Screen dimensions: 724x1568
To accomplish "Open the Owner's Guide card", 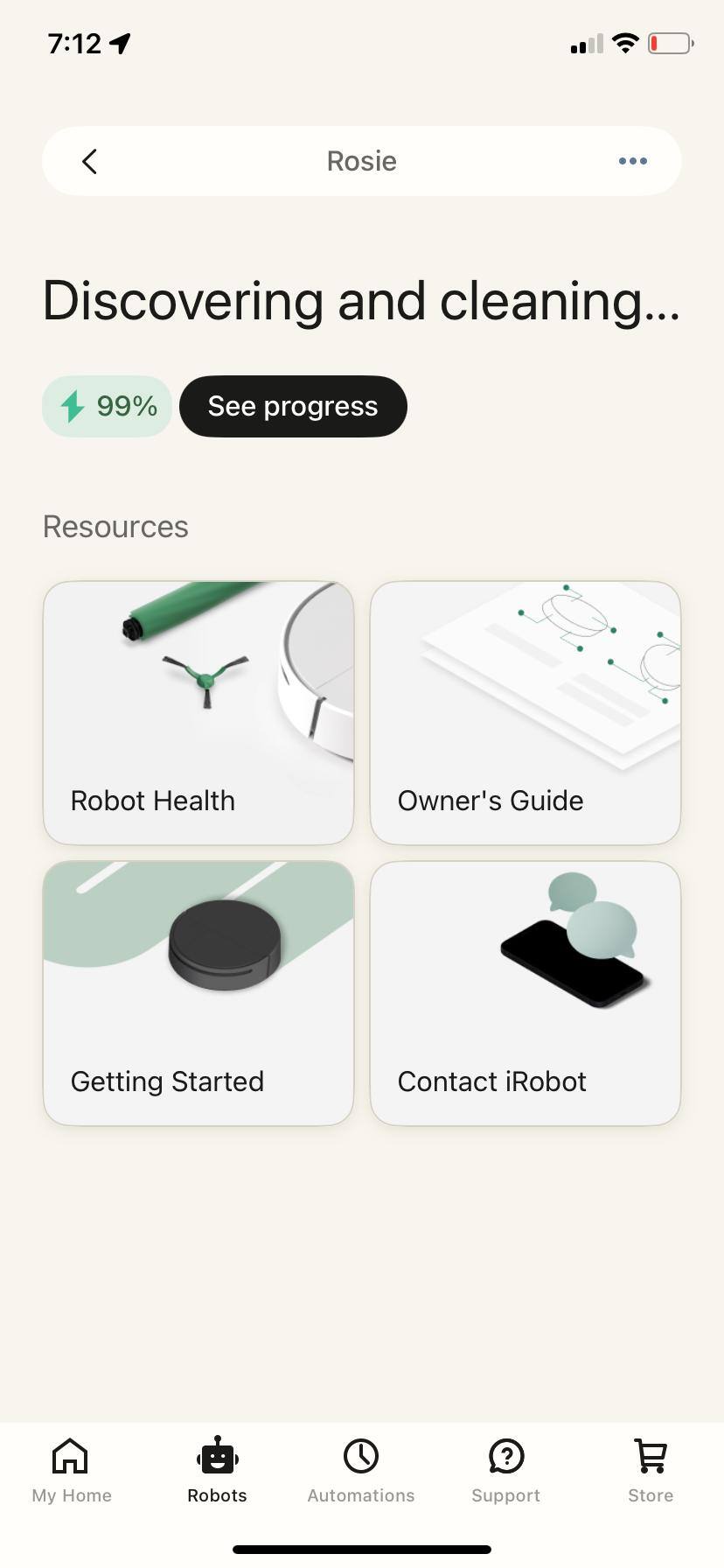I will (526, 712).
